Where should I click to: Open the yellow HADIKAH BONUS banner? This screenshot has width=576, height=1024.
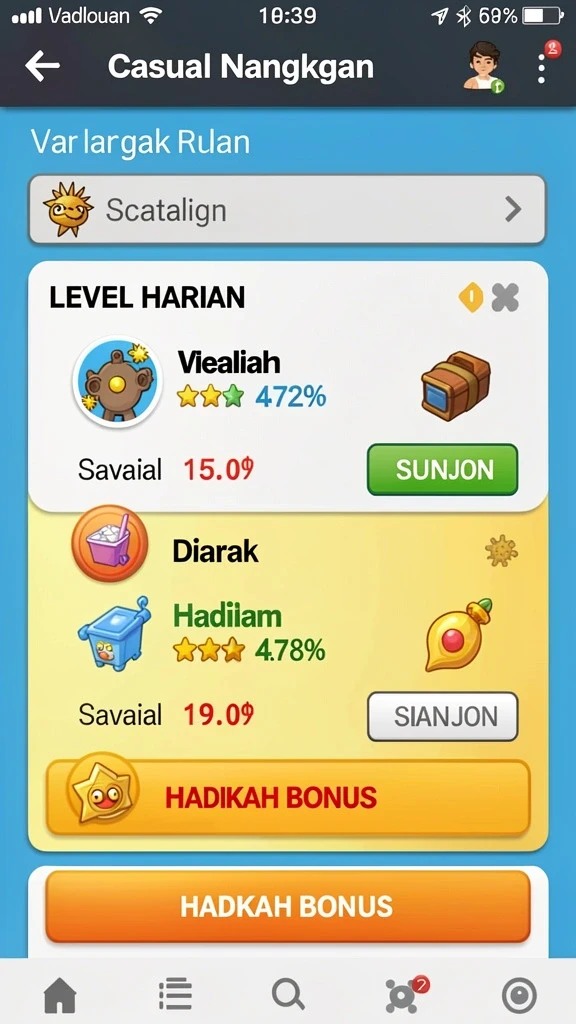click(x=287, y=797)
